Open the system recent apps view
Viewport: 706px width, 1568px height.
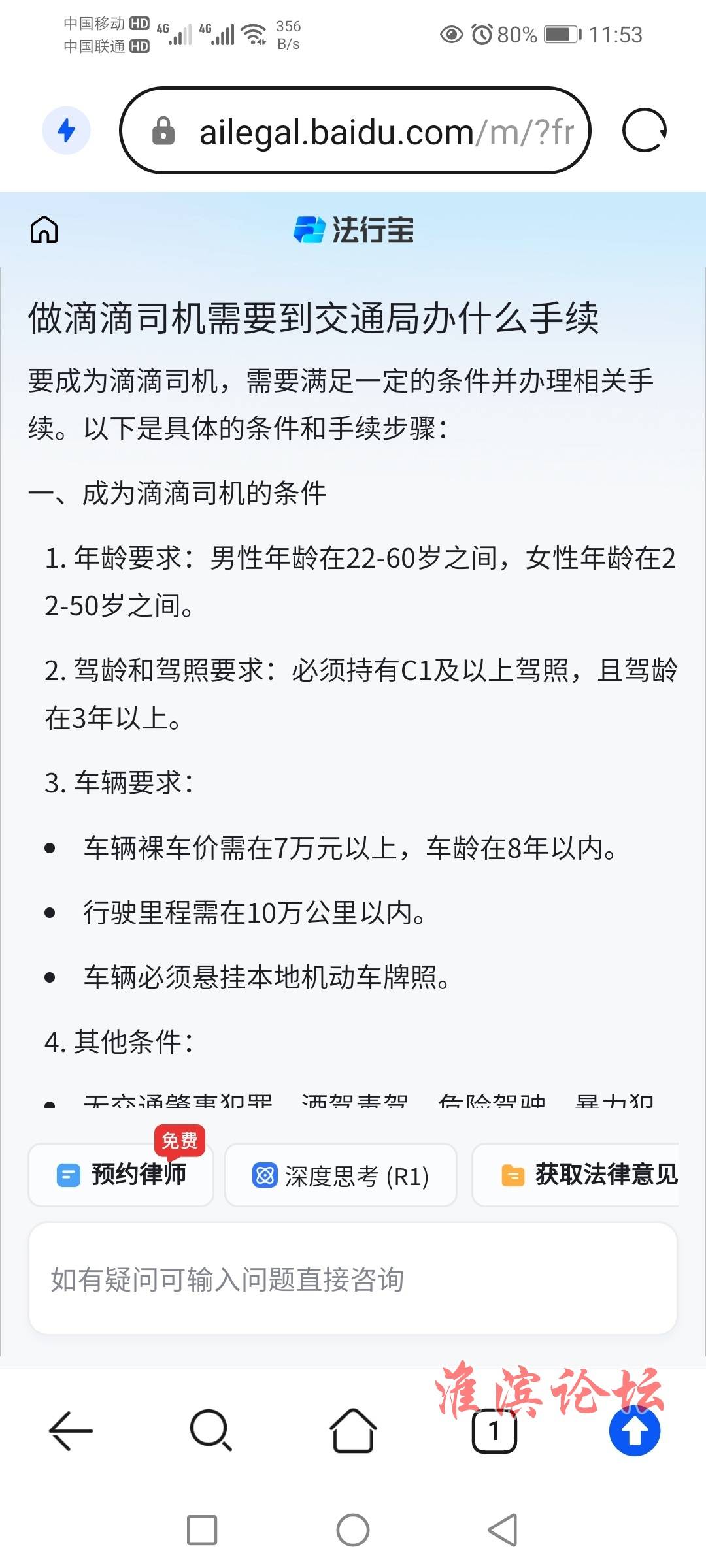pyautogui.click(x=202, y=1529)
